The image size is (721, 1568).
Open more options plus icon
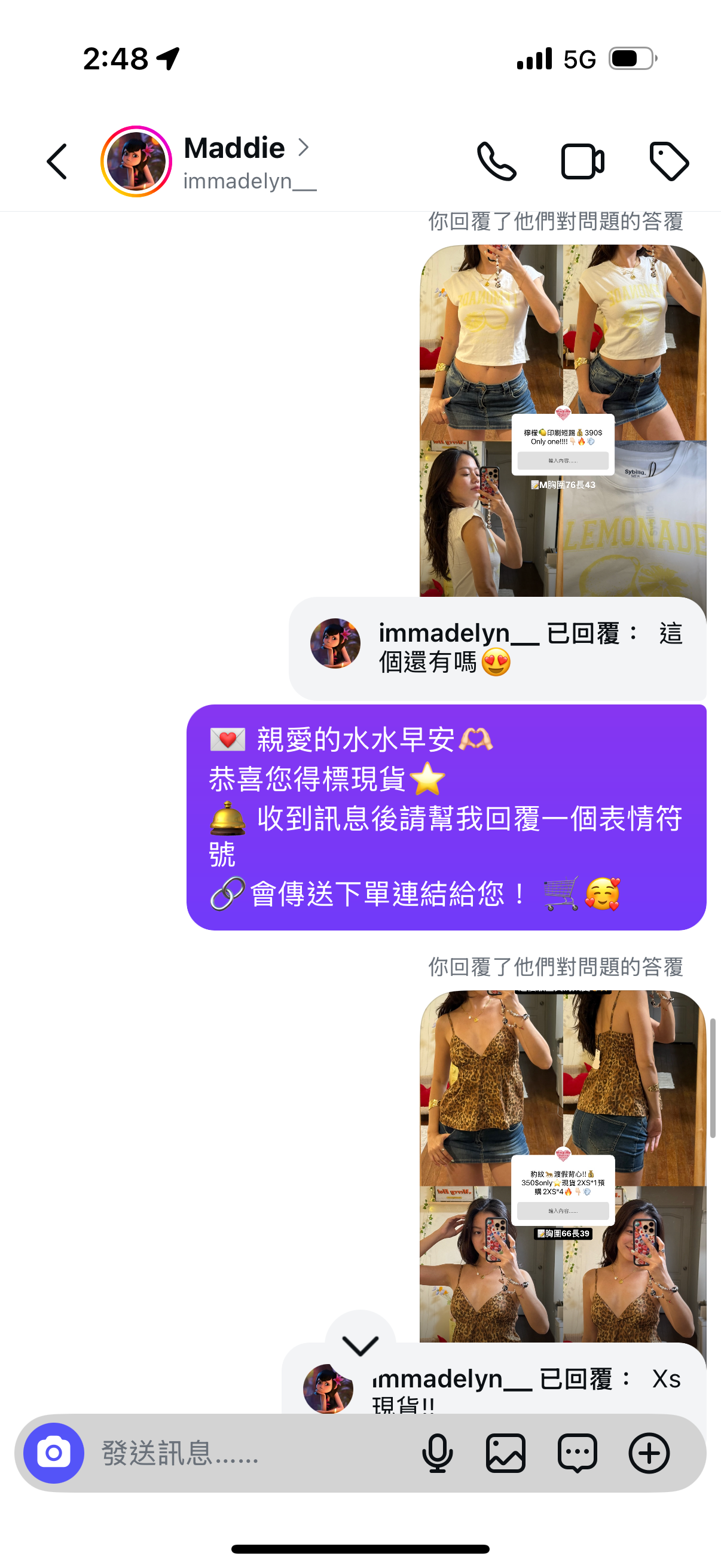649,1453
